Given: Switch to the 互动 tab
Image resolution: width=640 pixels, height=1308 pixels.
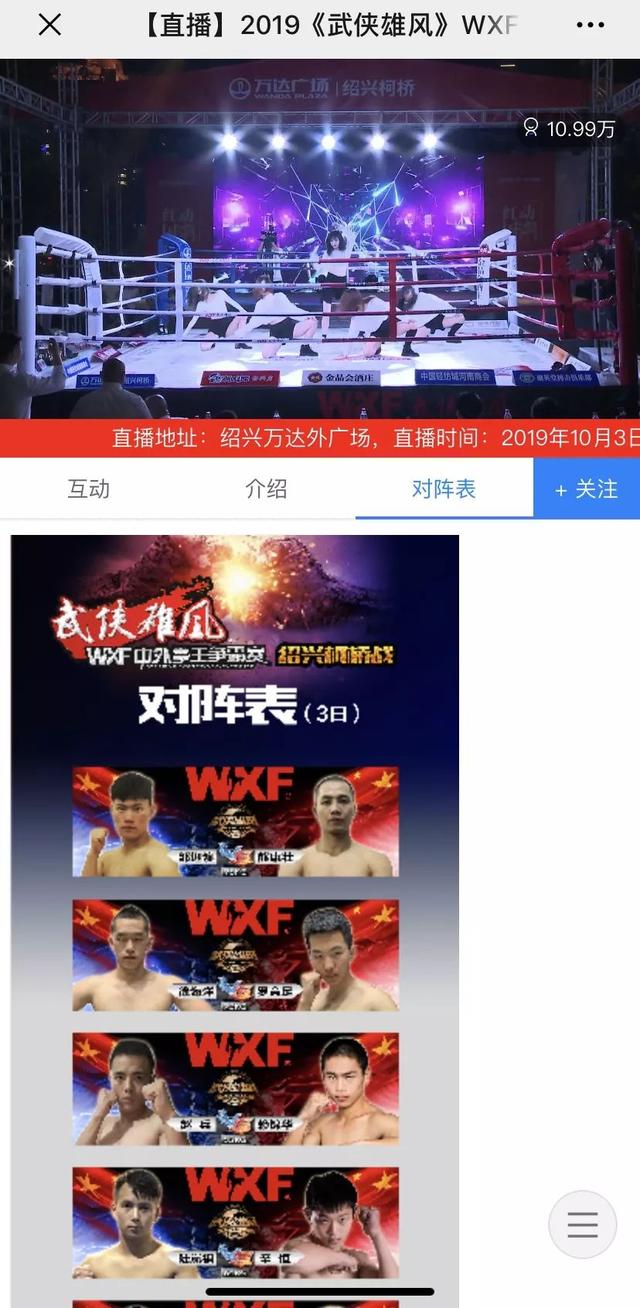Looking at the screenshot, I should pyautogui.click(x=88, y=489).
